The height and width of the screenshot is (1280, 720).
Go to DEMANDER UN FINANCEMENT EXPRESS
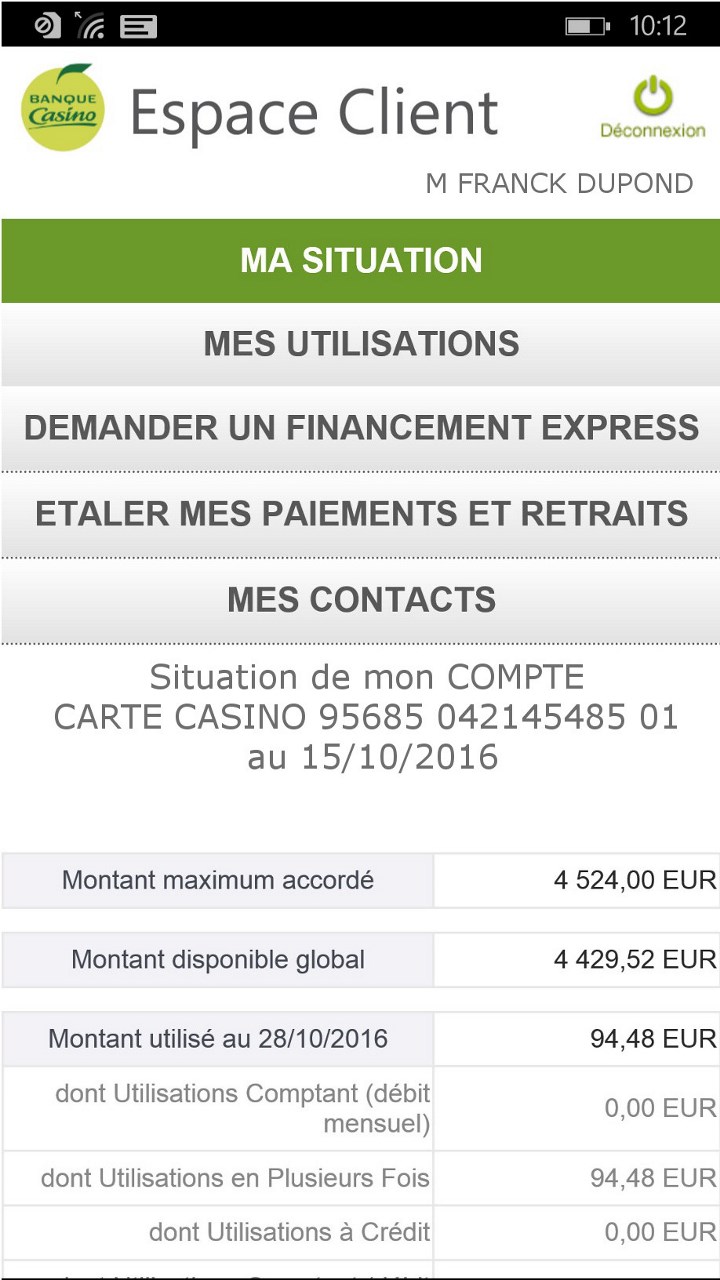[361, 428]
